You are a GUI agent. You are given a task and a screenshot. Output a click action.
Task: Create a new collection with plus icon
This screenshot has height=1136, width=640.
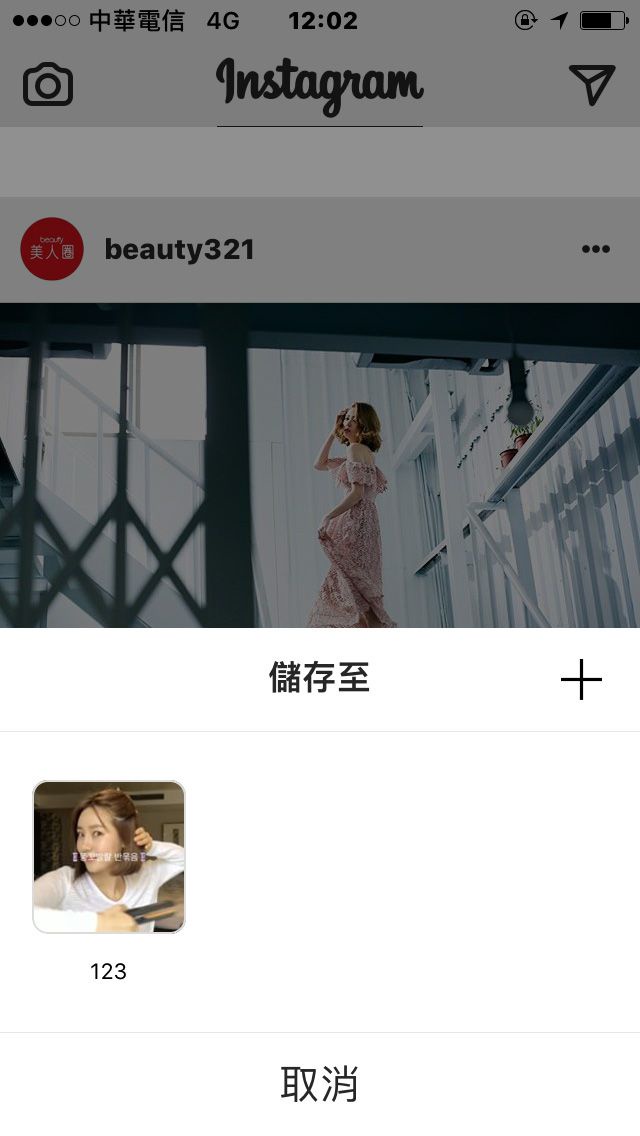tap(581, 680)
